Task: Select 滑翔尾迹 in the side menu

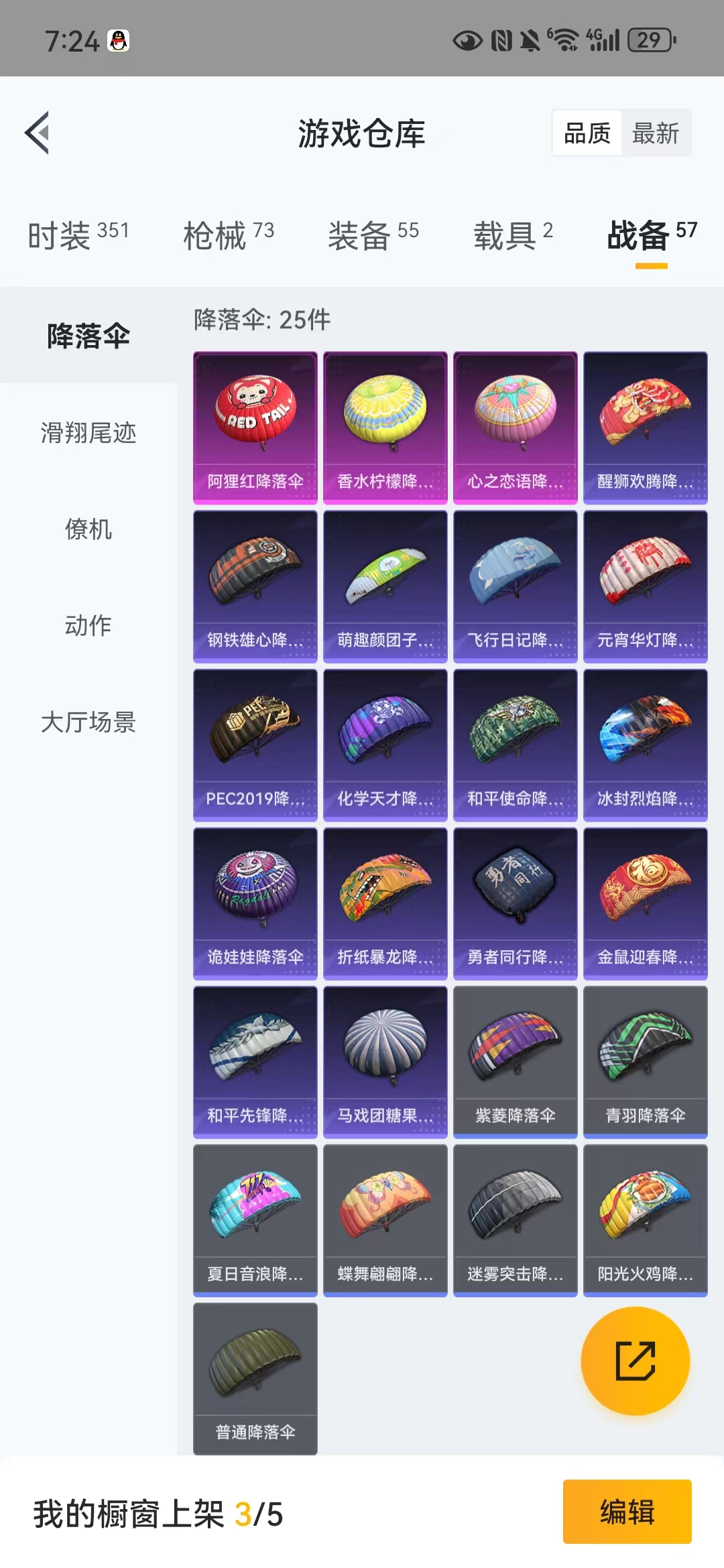Action: (x=88, y=432)
